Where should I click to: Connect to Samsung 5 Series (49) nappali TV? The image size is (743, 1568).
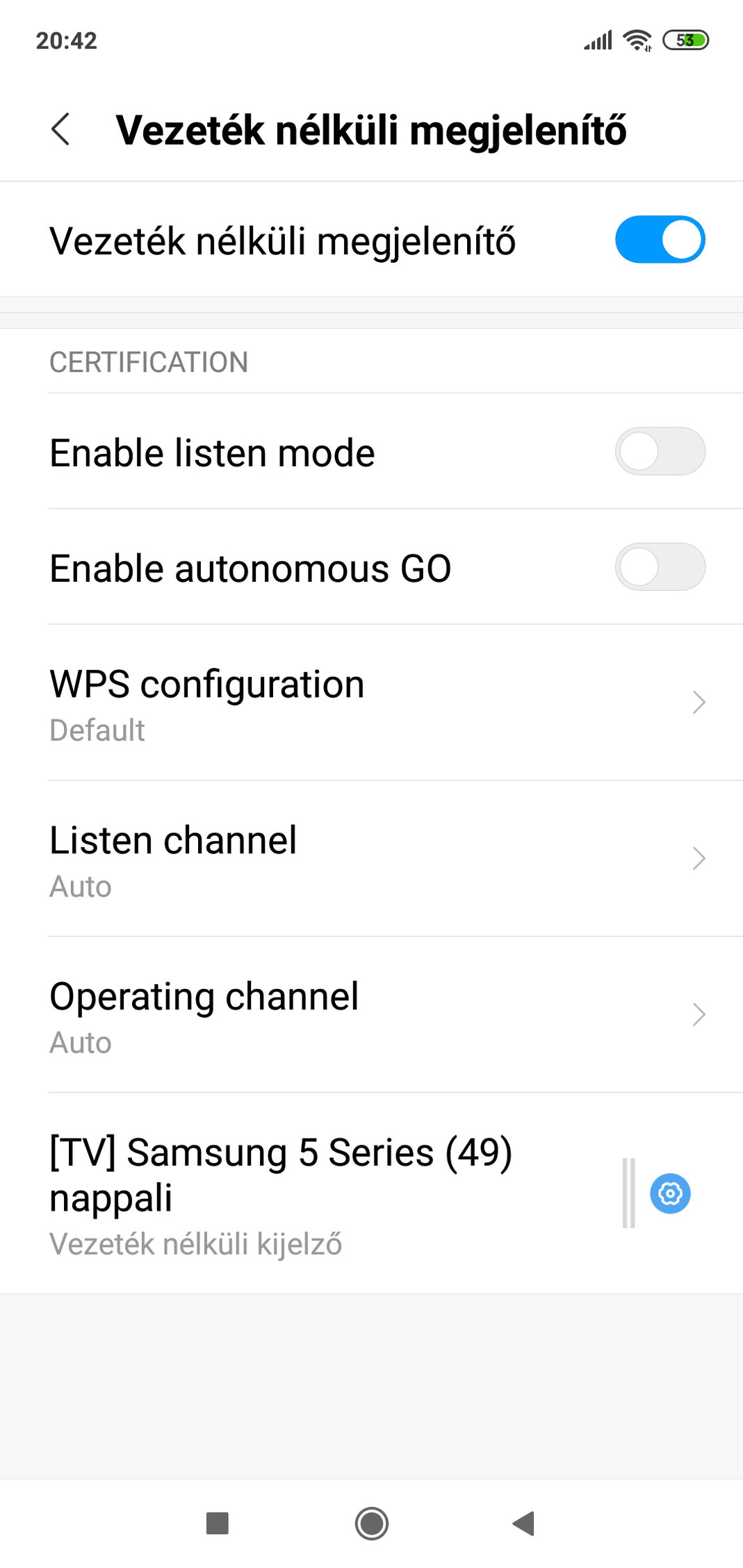tap(306, 1193)
